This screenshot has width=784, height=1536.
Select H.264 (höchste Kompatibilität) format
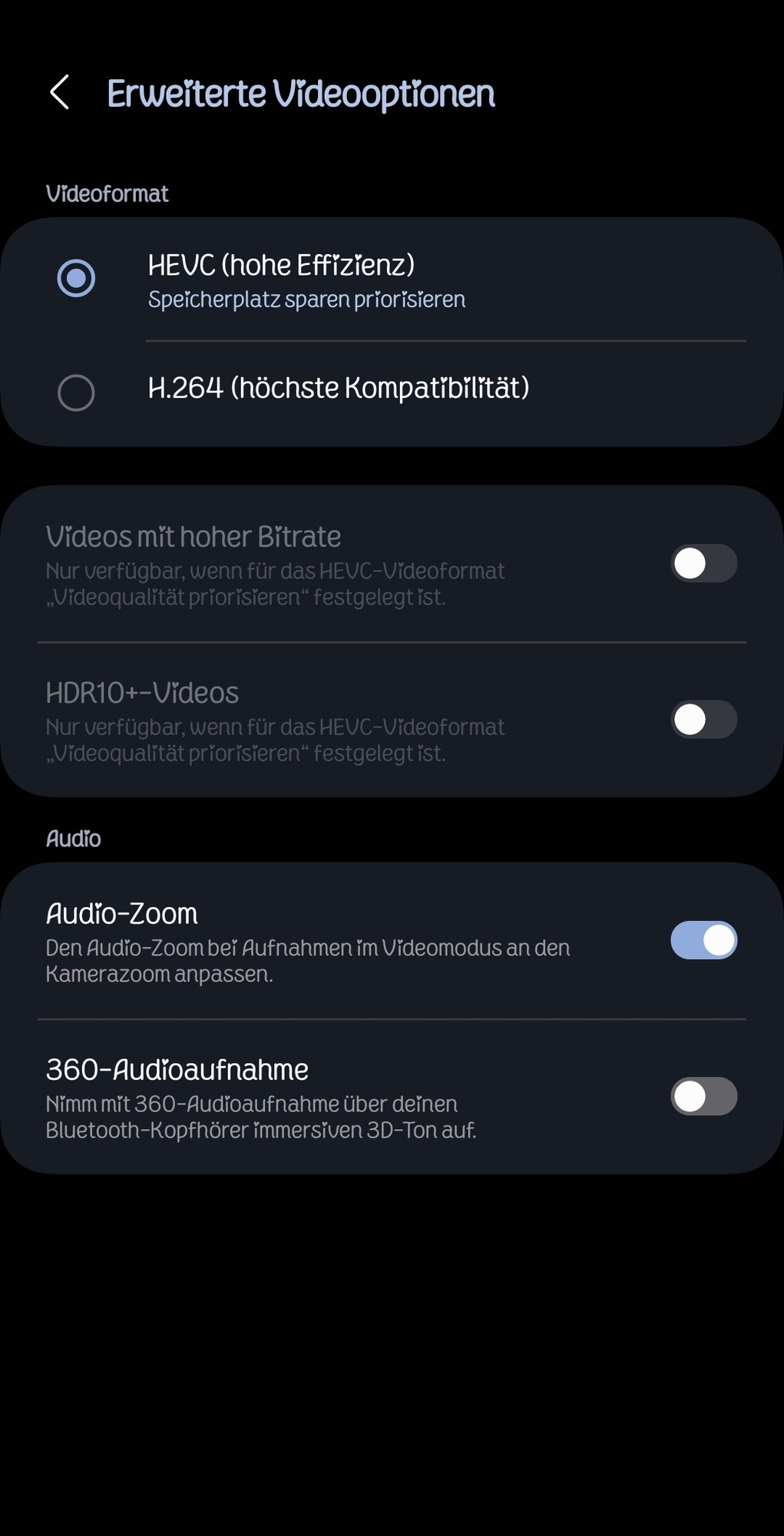click(76, 392)
